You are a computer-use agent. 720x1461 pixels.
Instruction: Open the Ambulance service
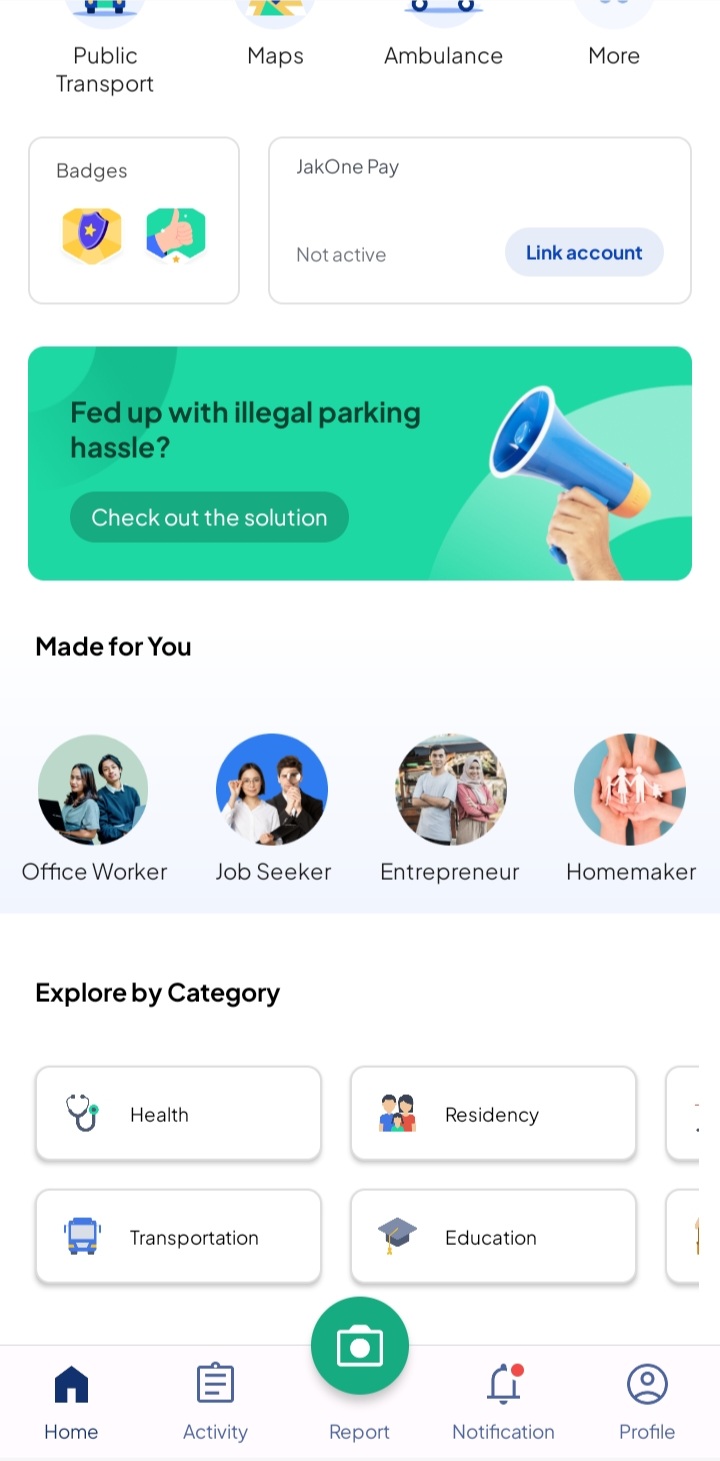click(443, 45)
